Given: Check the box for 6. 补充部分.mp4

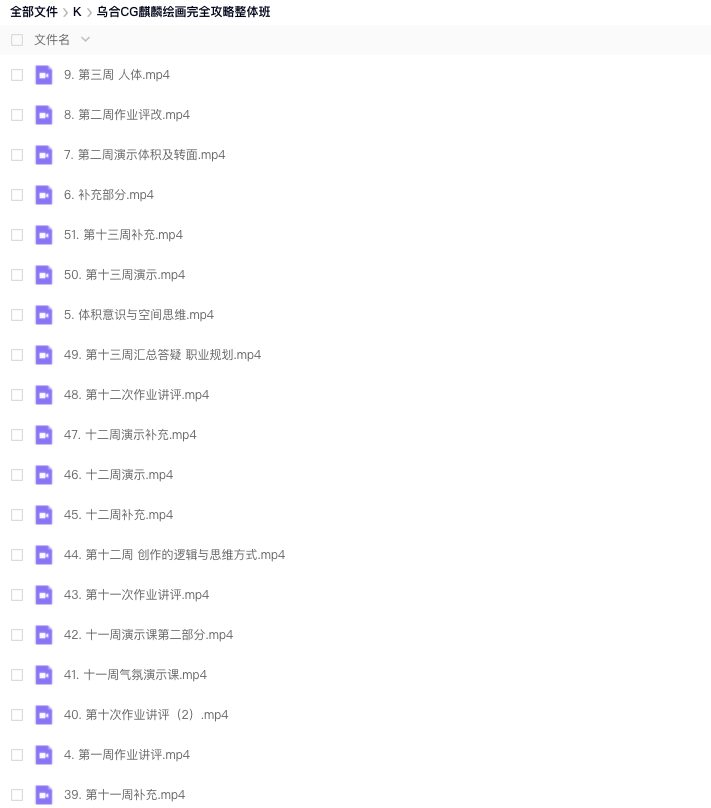Looking at the screenshot, I should (17, 195).
